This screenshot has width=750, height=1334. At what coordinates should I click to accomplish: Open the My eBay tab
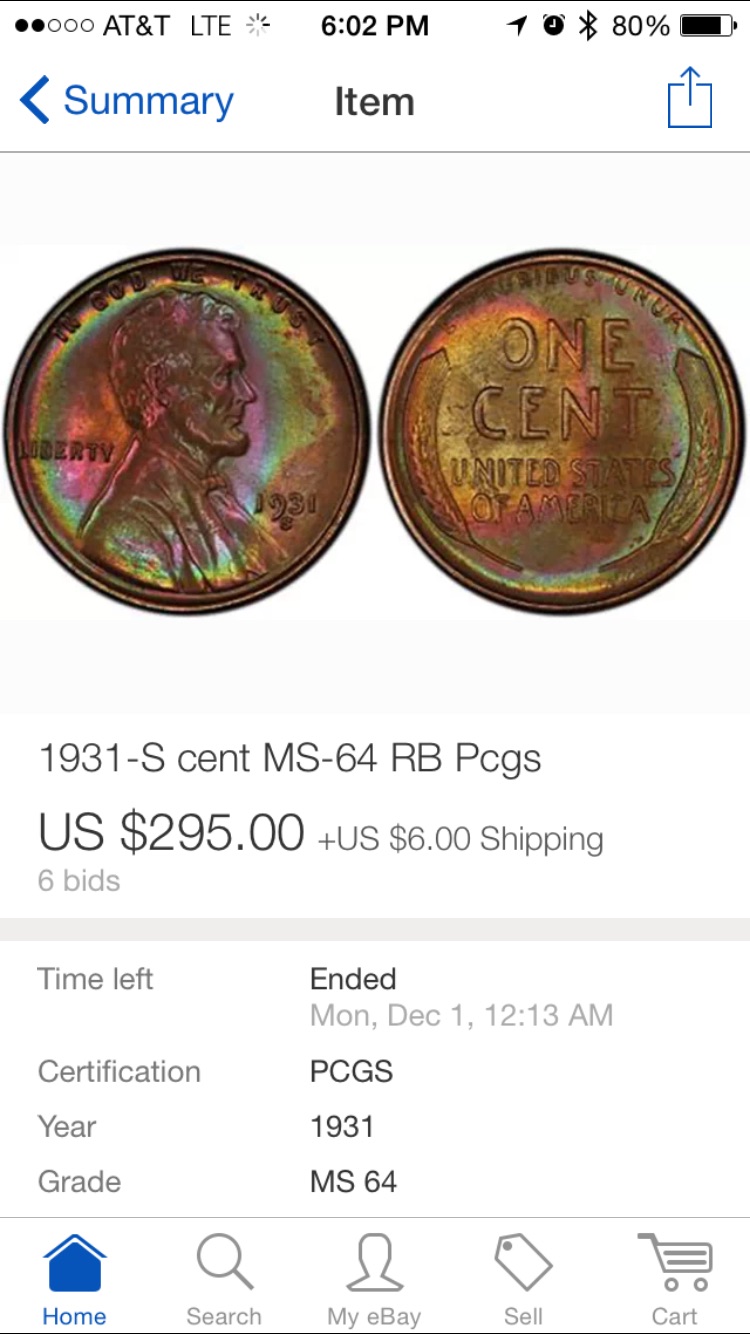coord(374,1280)
